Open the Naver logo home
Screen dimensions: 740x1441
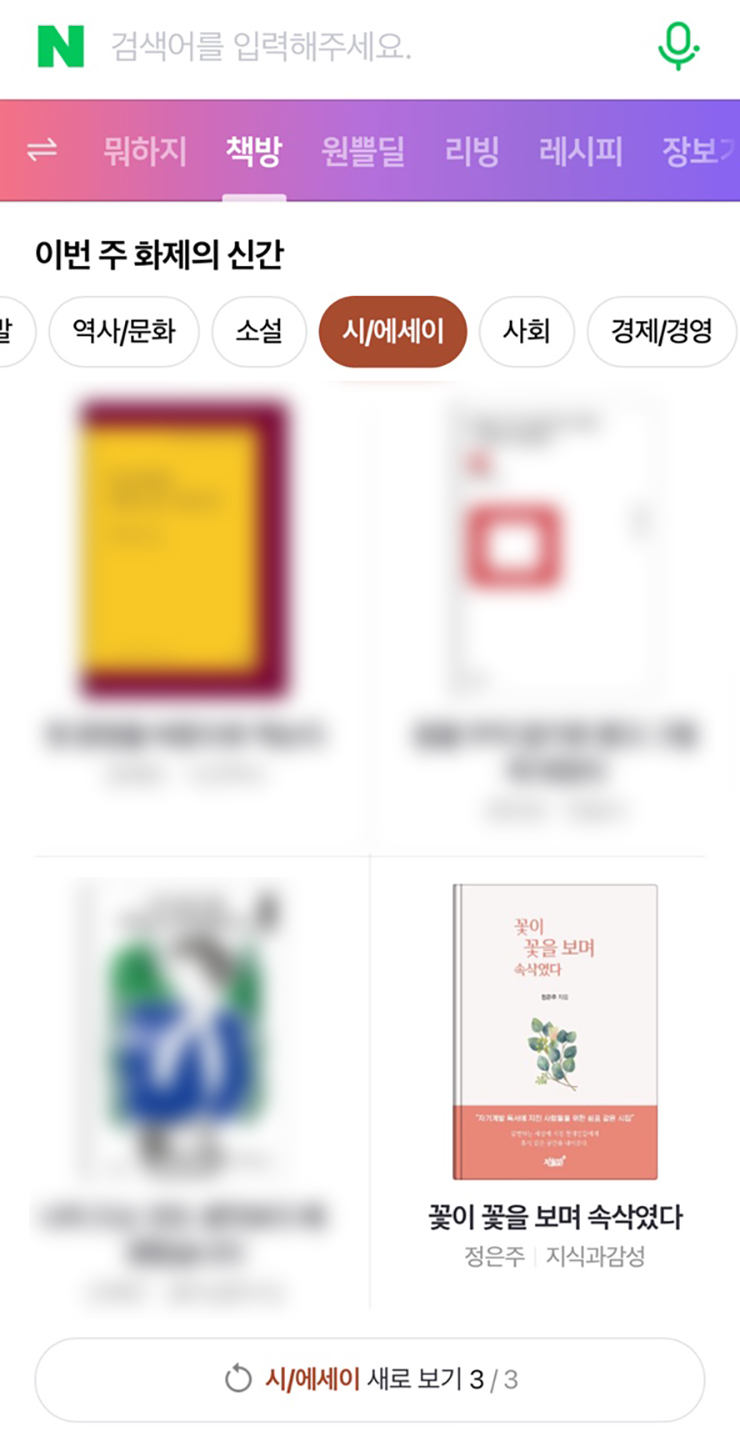click(x=61, y=46)
